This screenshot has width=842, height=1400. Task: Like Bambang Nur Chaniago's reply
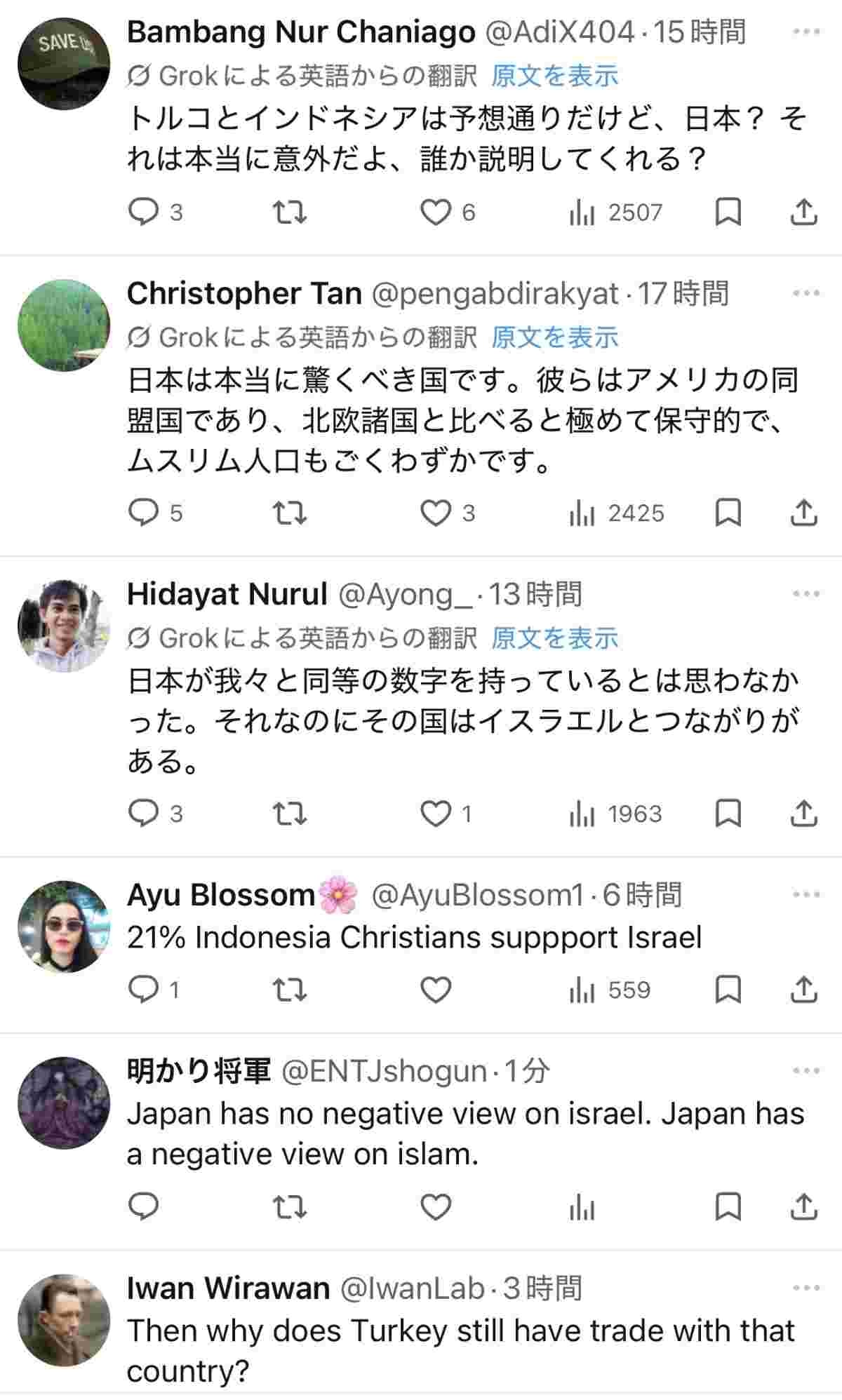click(435, 212)
